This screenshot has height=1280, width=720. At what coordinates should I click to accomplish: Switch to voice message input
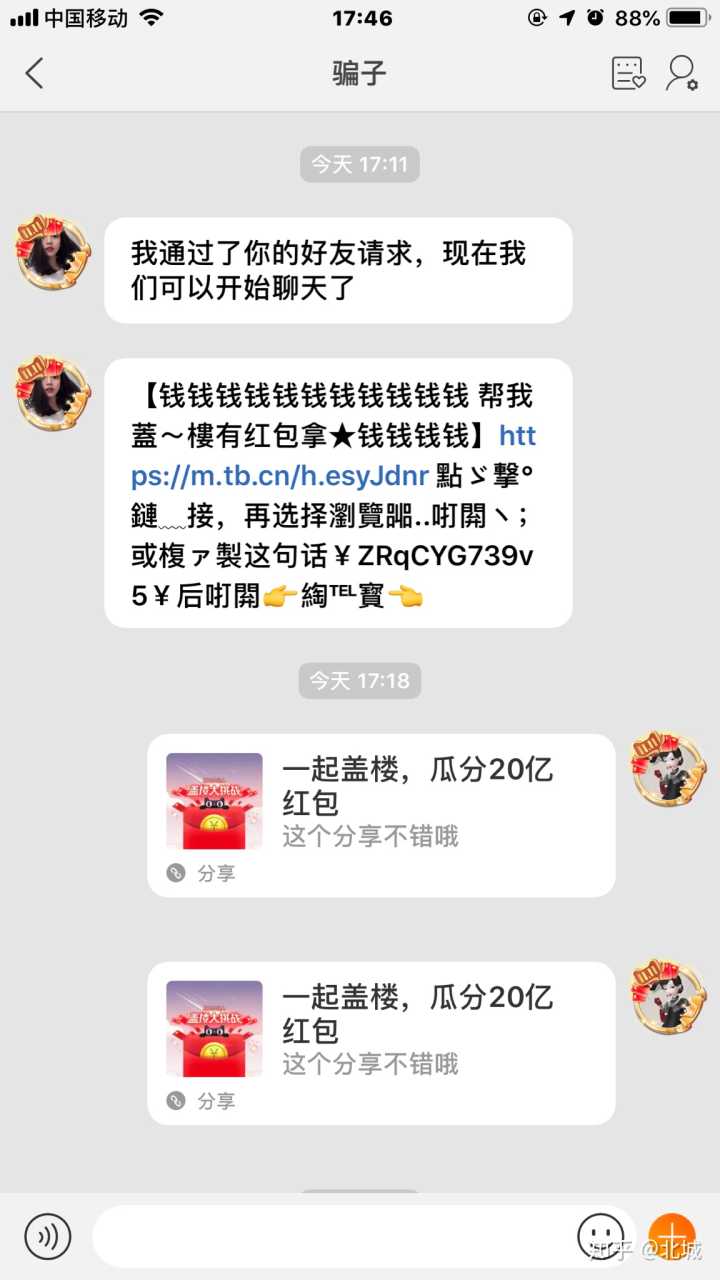(x=48, y=1236)
